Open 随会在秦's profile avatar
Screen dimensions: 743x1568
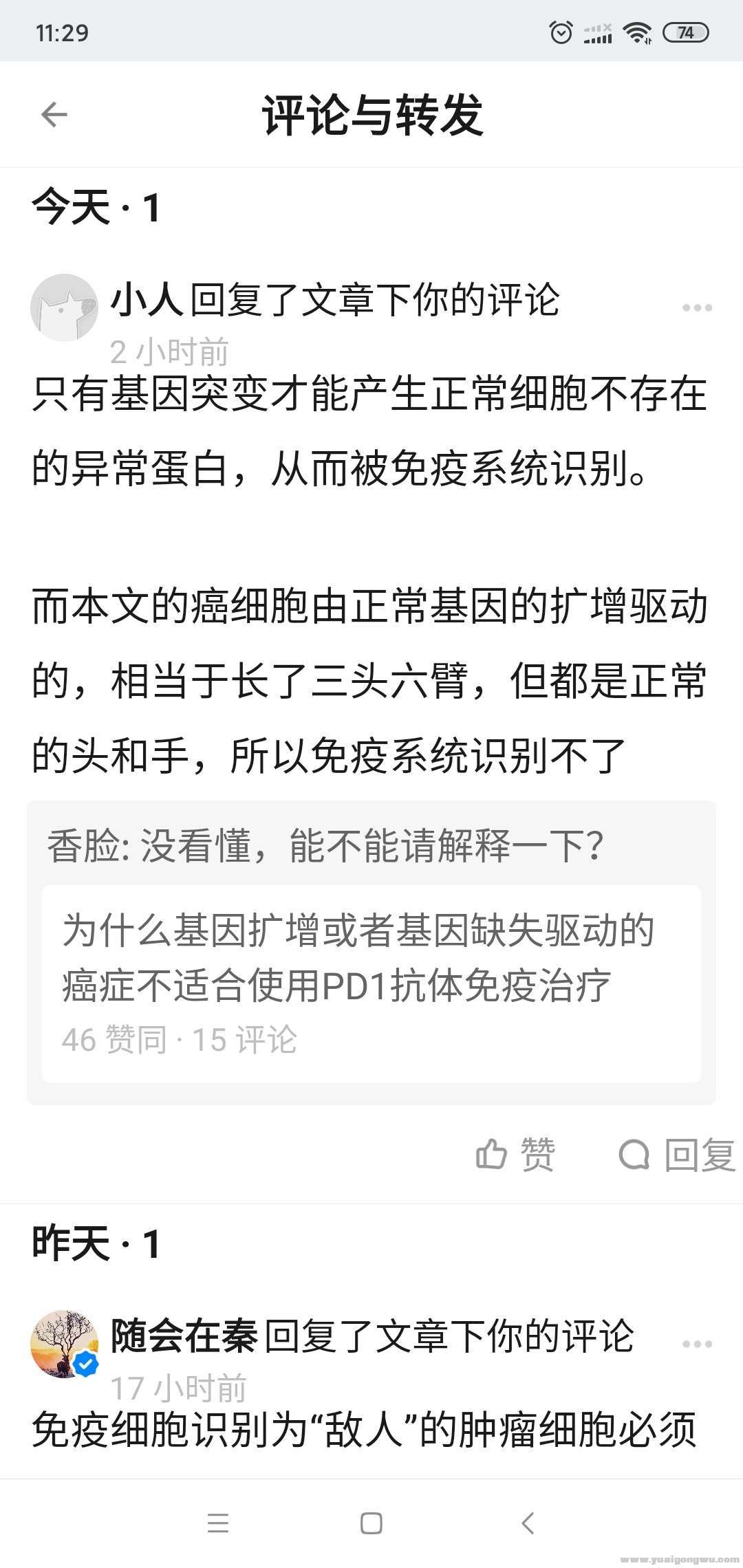[64, 1344]
